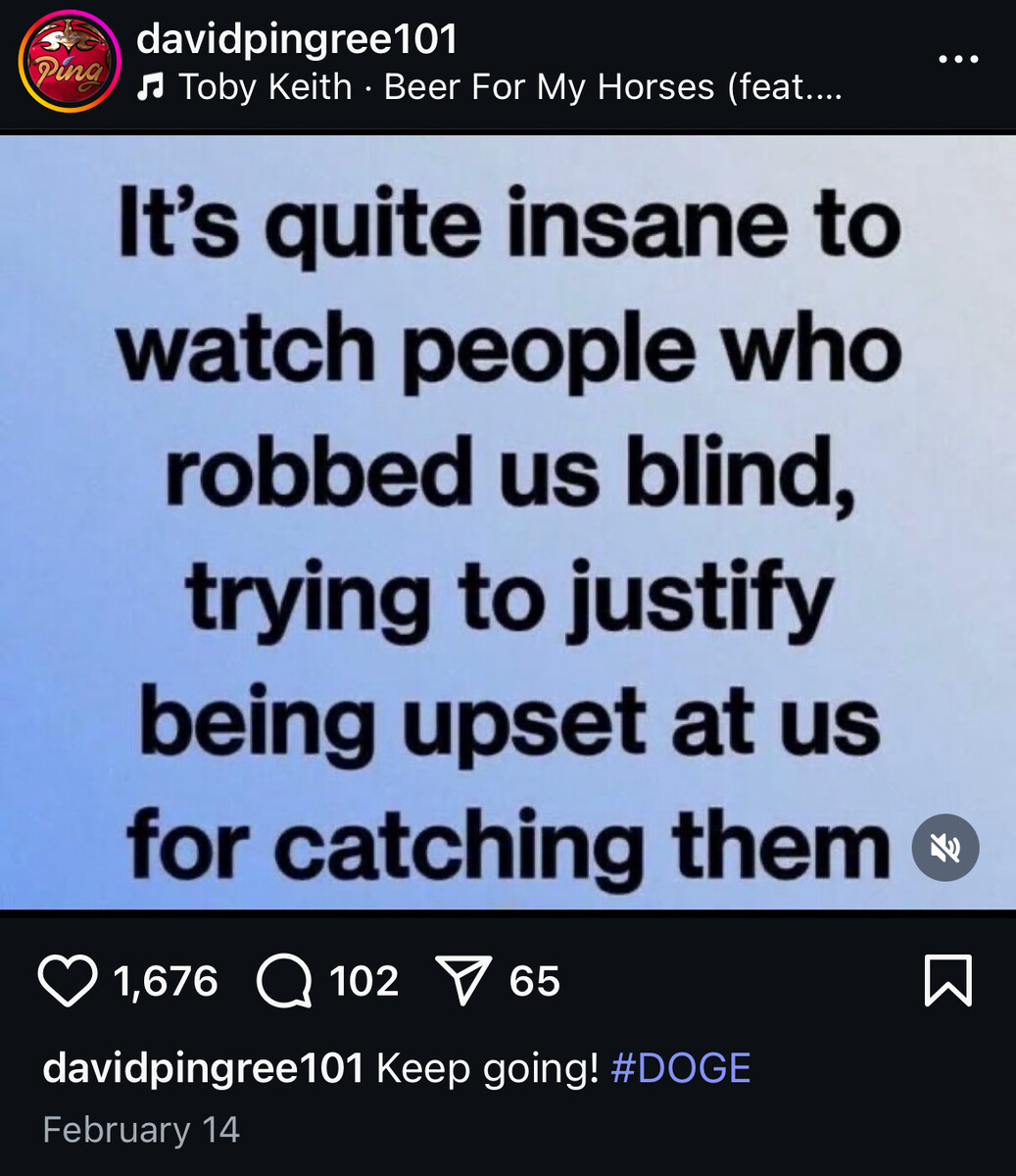Open davidpingree101 from the caption
The height and width of the screenshot is (1176, 1016).
203,1068
